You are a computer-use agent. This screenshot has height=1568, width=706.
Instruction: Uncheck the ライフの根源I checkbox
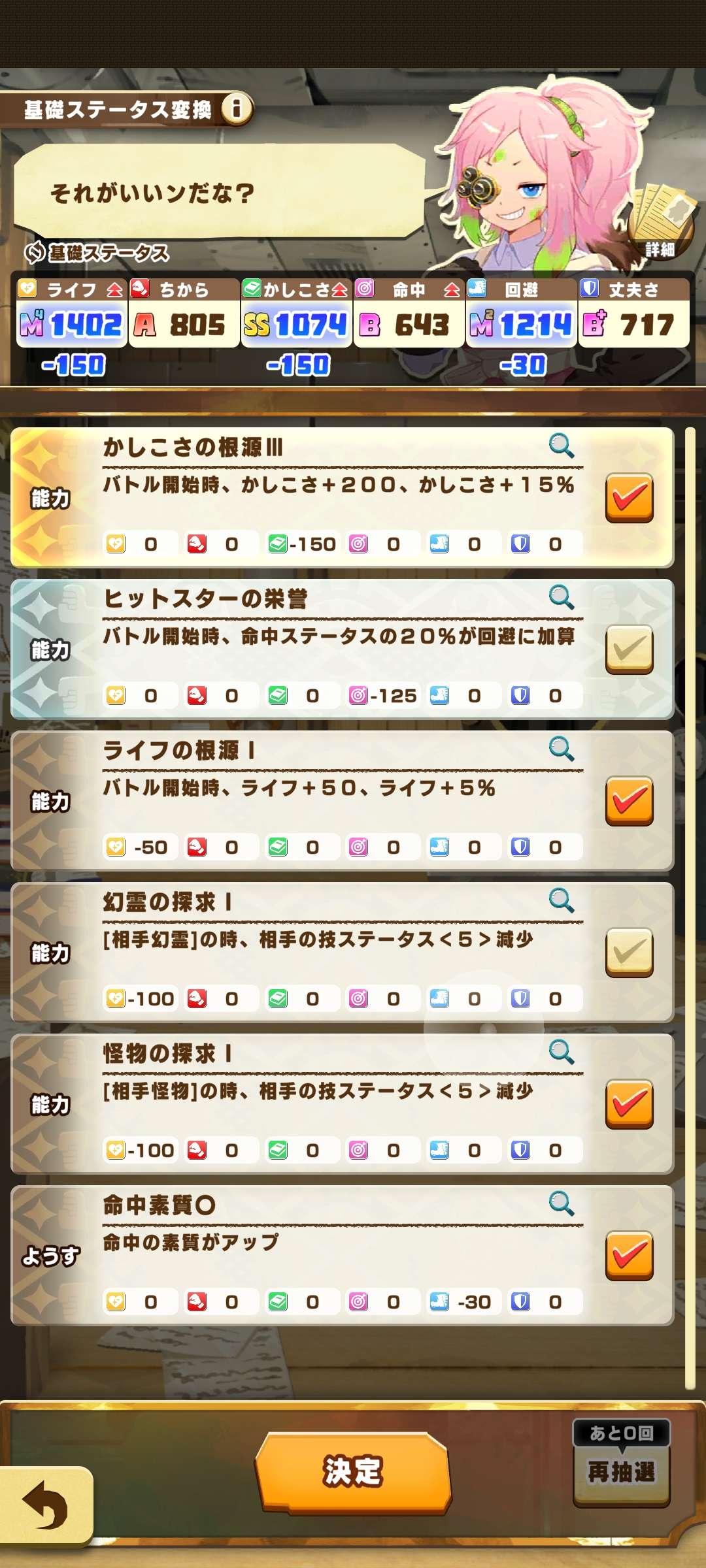pyautogui.click(x=629, y=801)
